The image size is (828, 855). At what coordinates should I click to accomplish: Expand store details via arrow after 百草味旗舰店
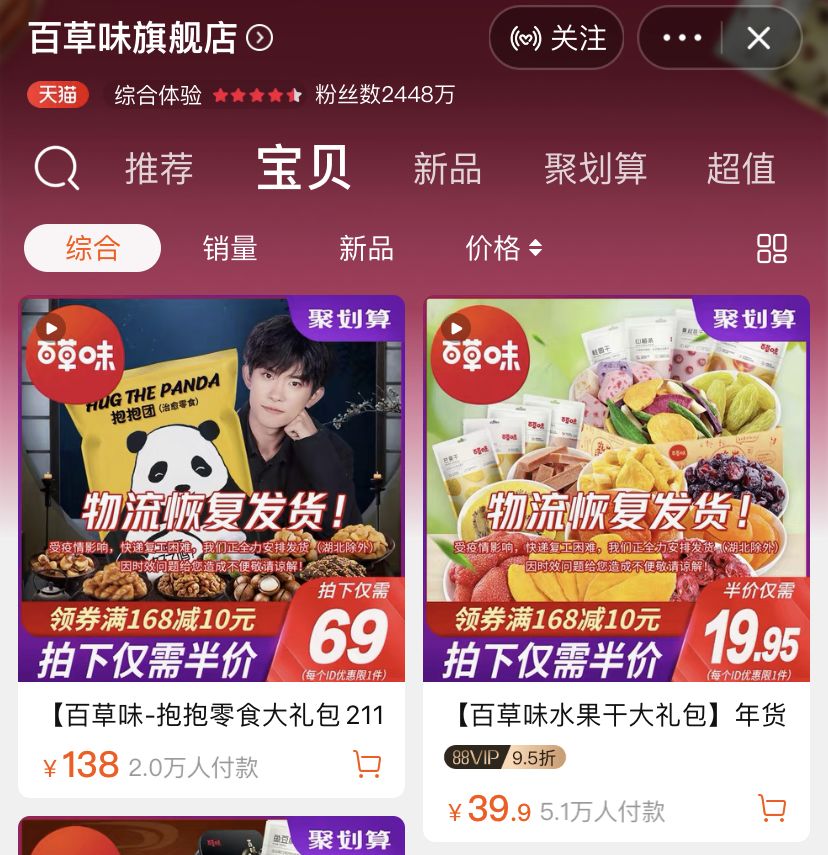click(x=258, y=38)
